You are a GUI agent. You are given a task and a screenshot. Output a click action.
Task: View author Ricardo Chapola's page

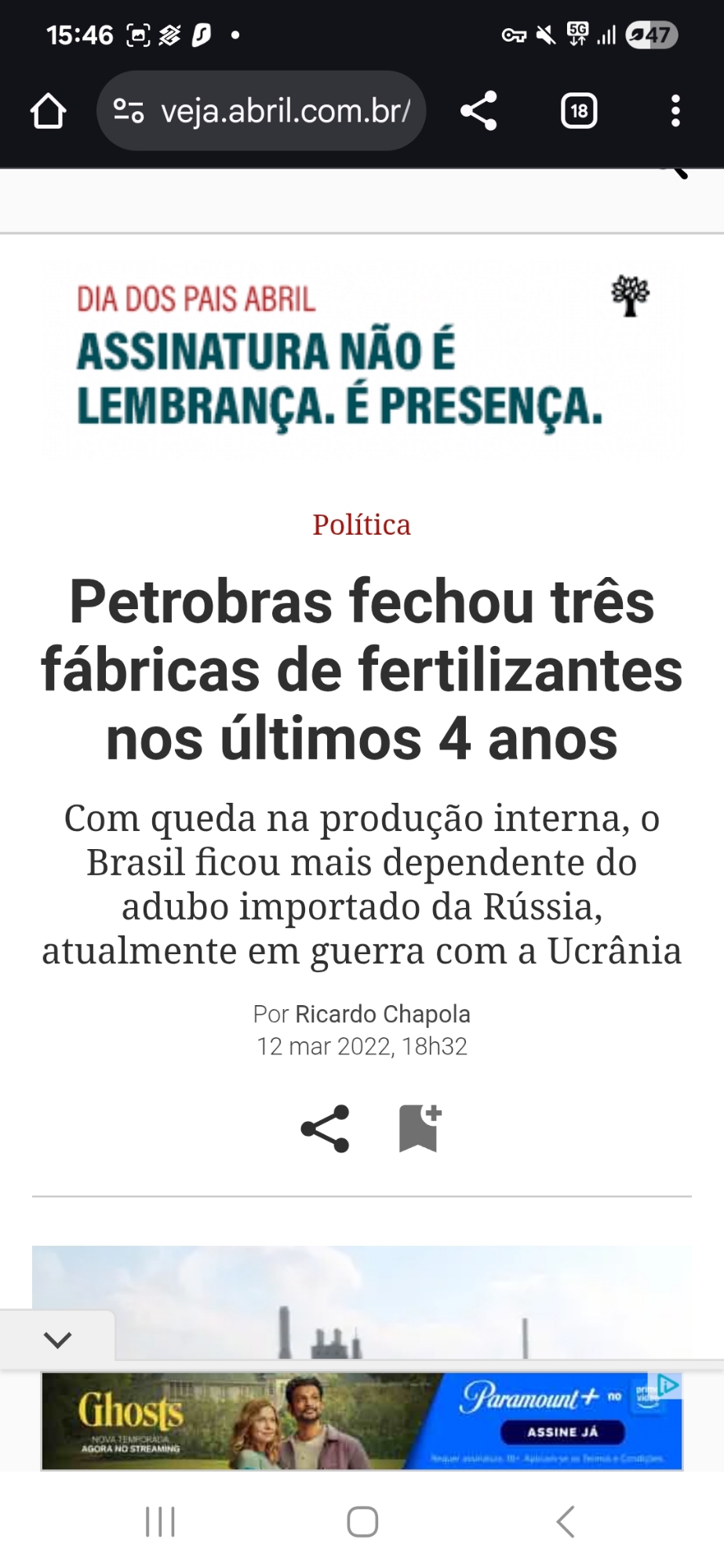coord(382,1014)
